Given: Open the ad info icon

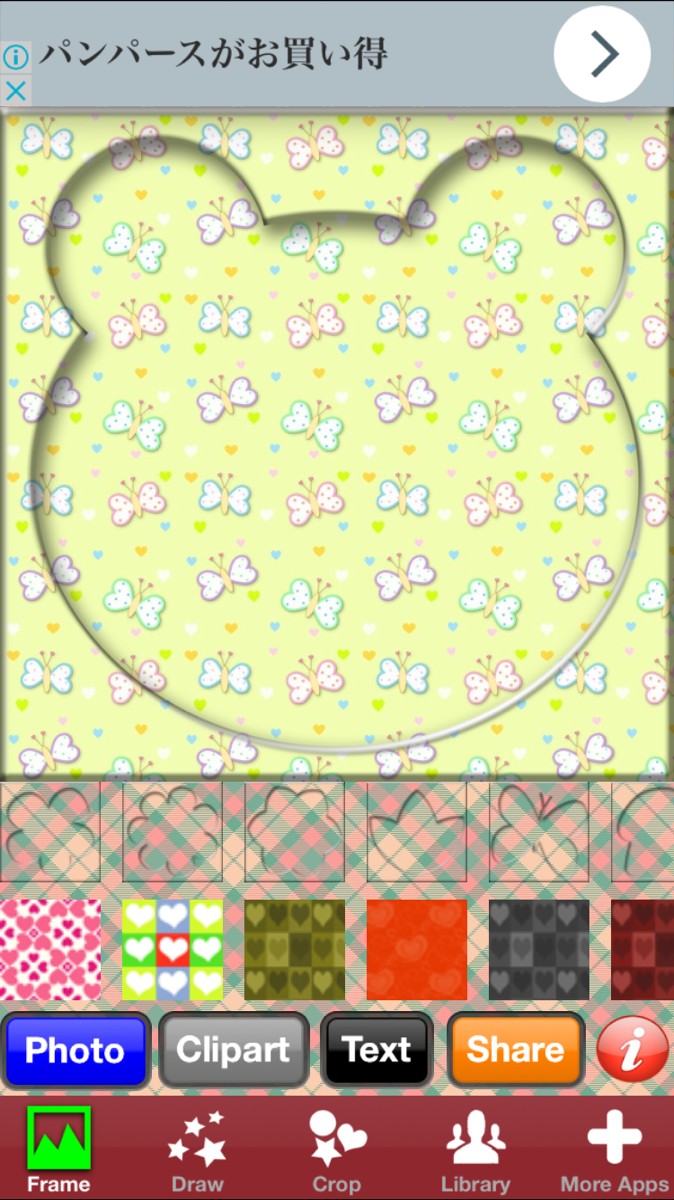Looking at the screenshot, I should click(16, 57).
